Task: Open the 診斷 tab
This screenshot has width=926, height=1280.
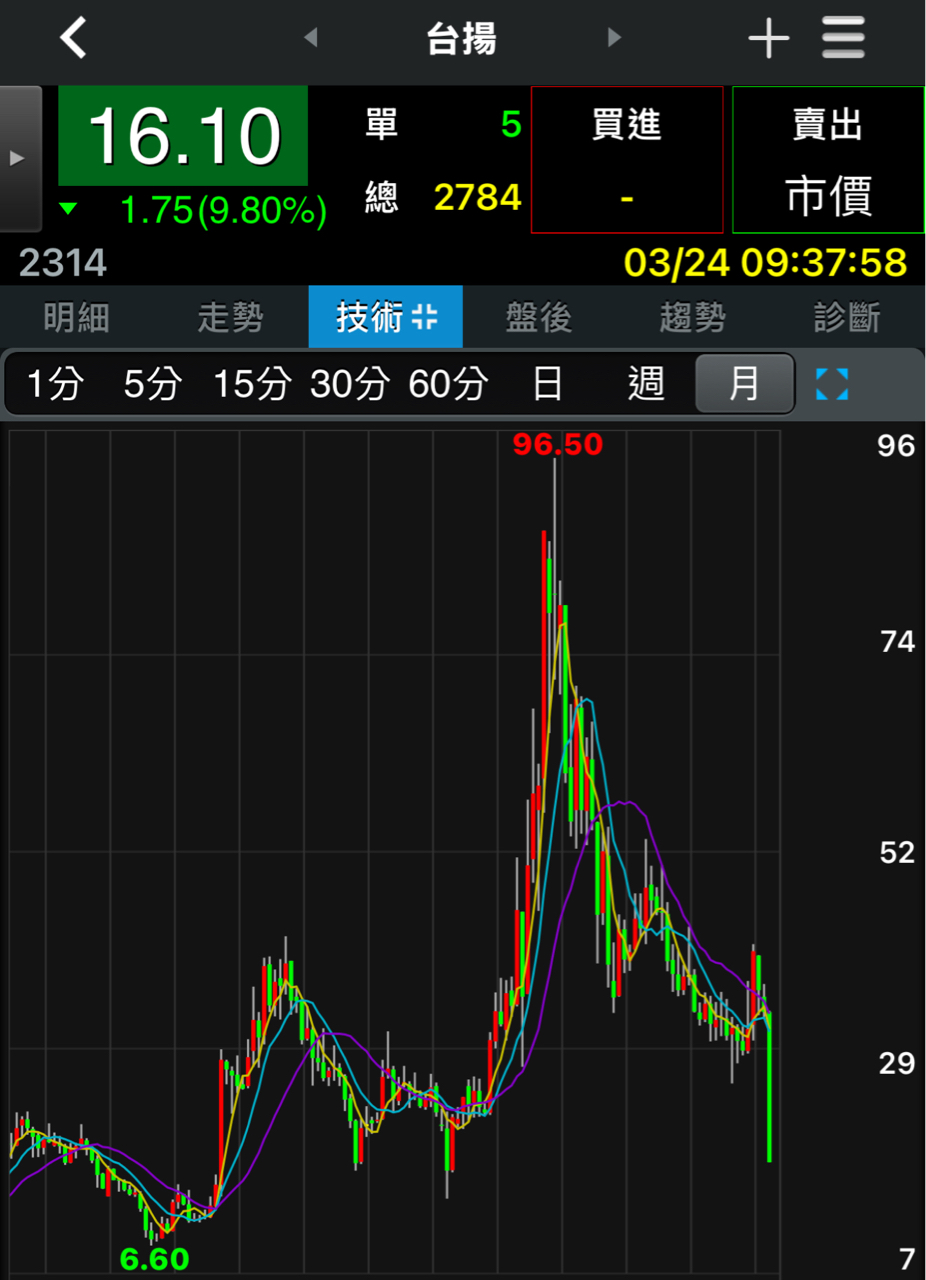Action: click(x=847, y=318)
